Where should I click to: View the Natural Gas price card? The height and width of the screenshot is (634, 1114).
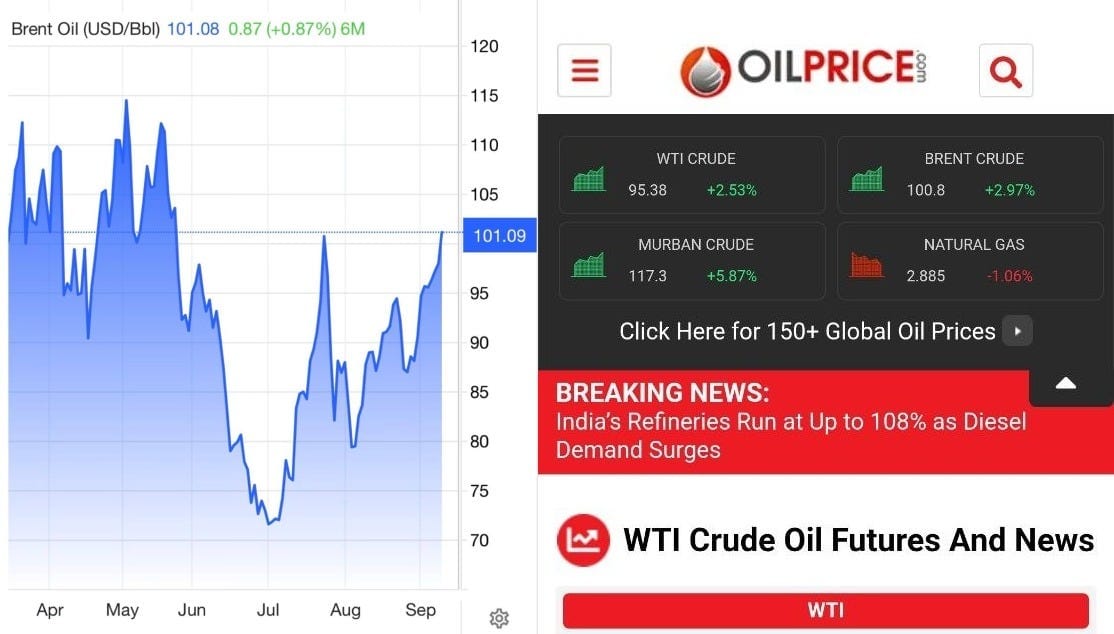[x=970, y=261]
